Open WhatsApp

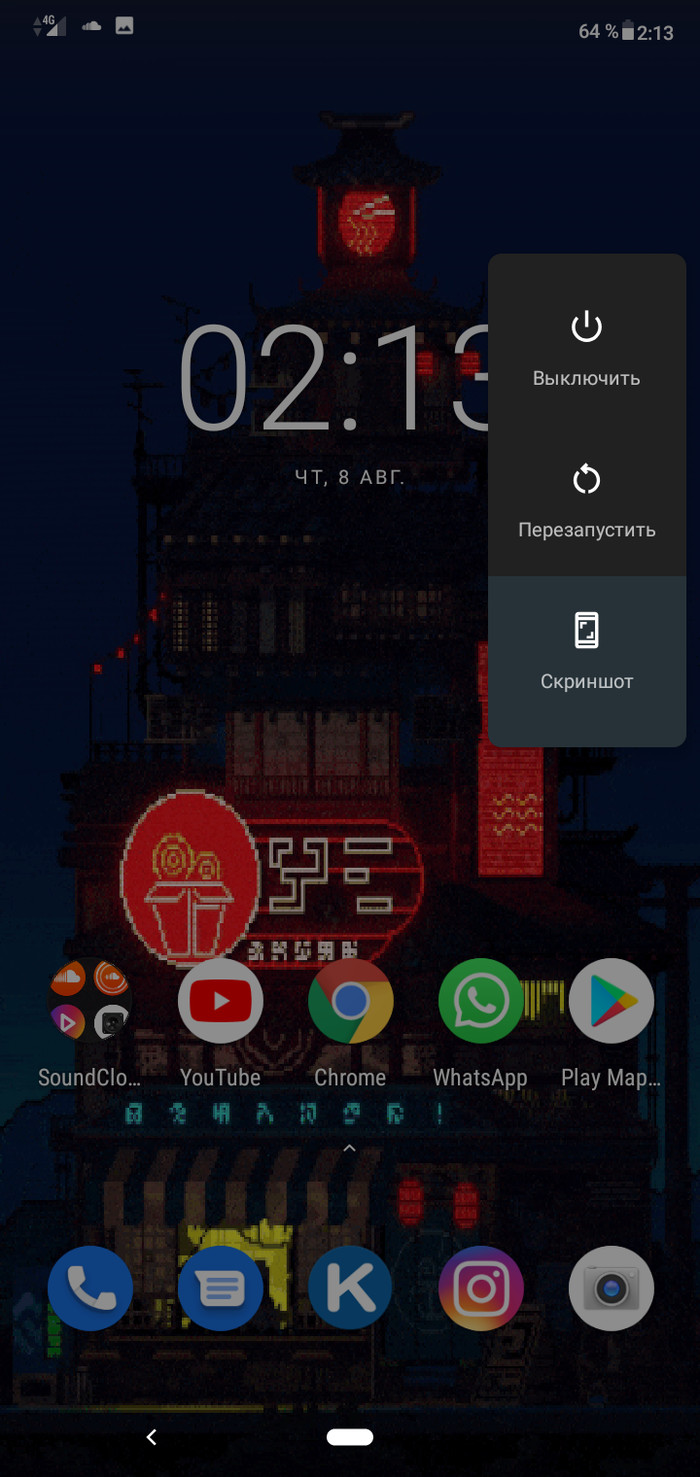point(480,1001)
